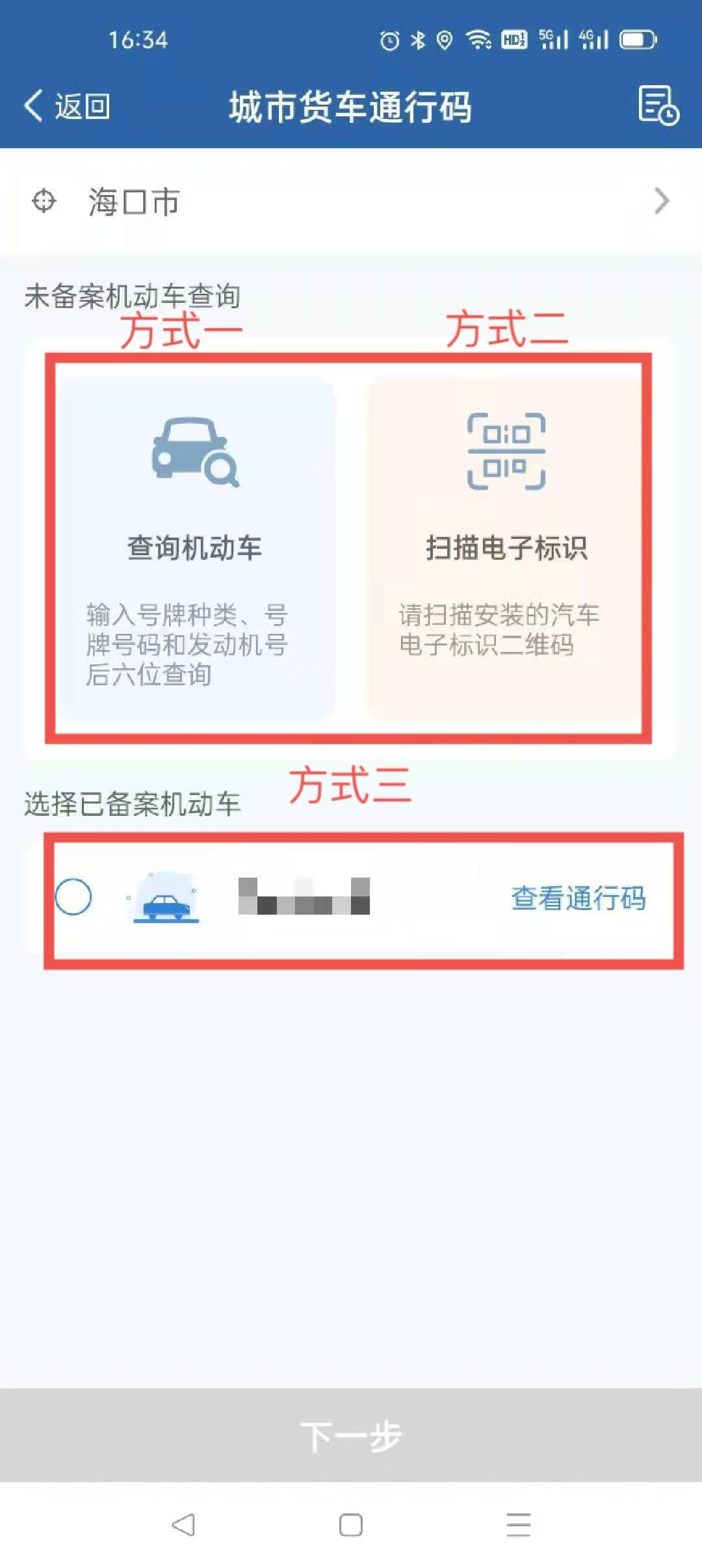Viewport: 702px width, 1568px height.
Task: Open the 查询机动车 card
Action: click(195, 547)
